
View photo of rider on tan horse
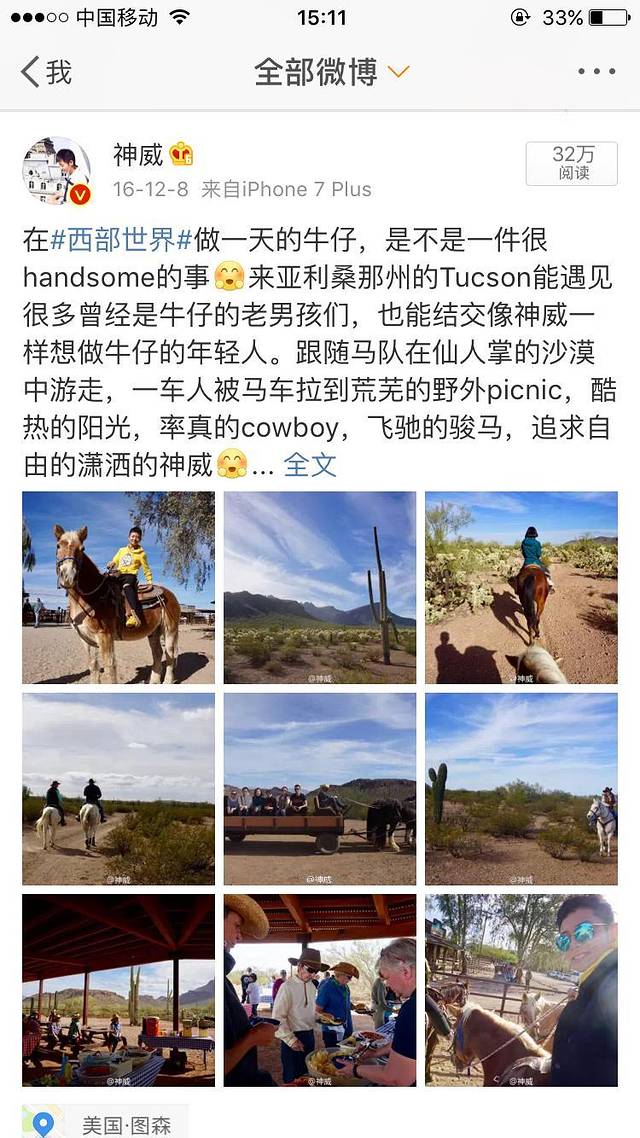click(118, 588)
